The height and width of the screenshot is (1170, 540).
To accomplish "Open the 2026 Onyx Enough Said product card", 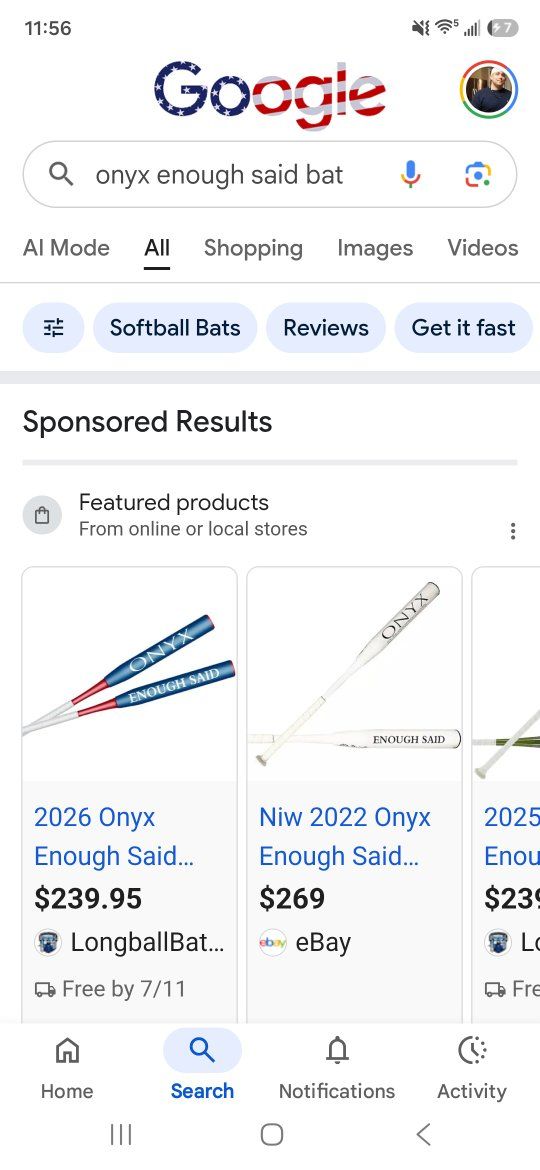I will [x=130, y=795].
